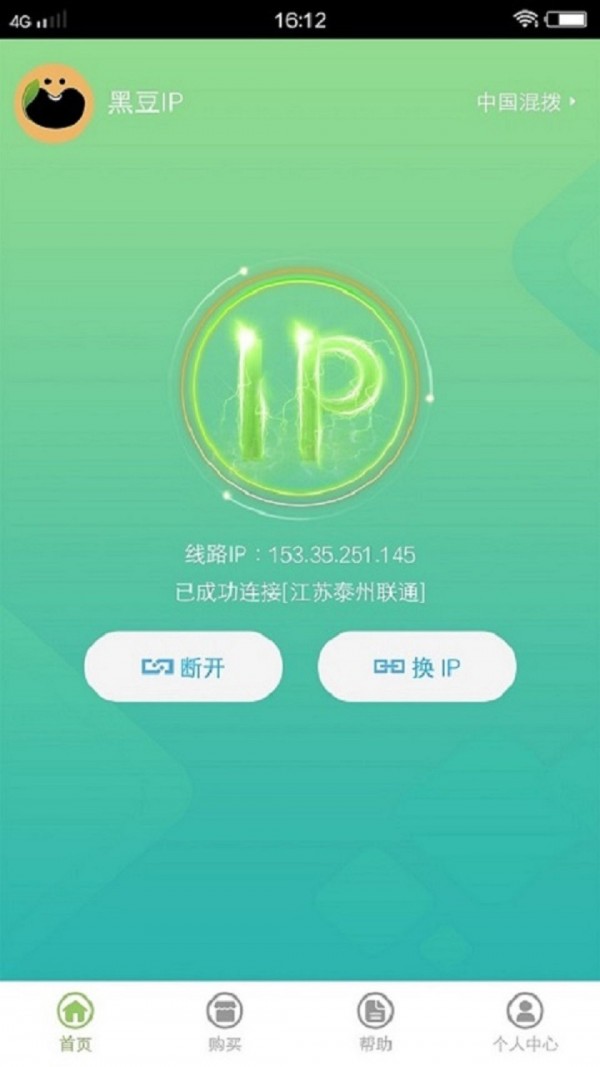Open the 中国混拨 line selector
Viewport: 600px width, 1067px height.
tap(526, 102)
